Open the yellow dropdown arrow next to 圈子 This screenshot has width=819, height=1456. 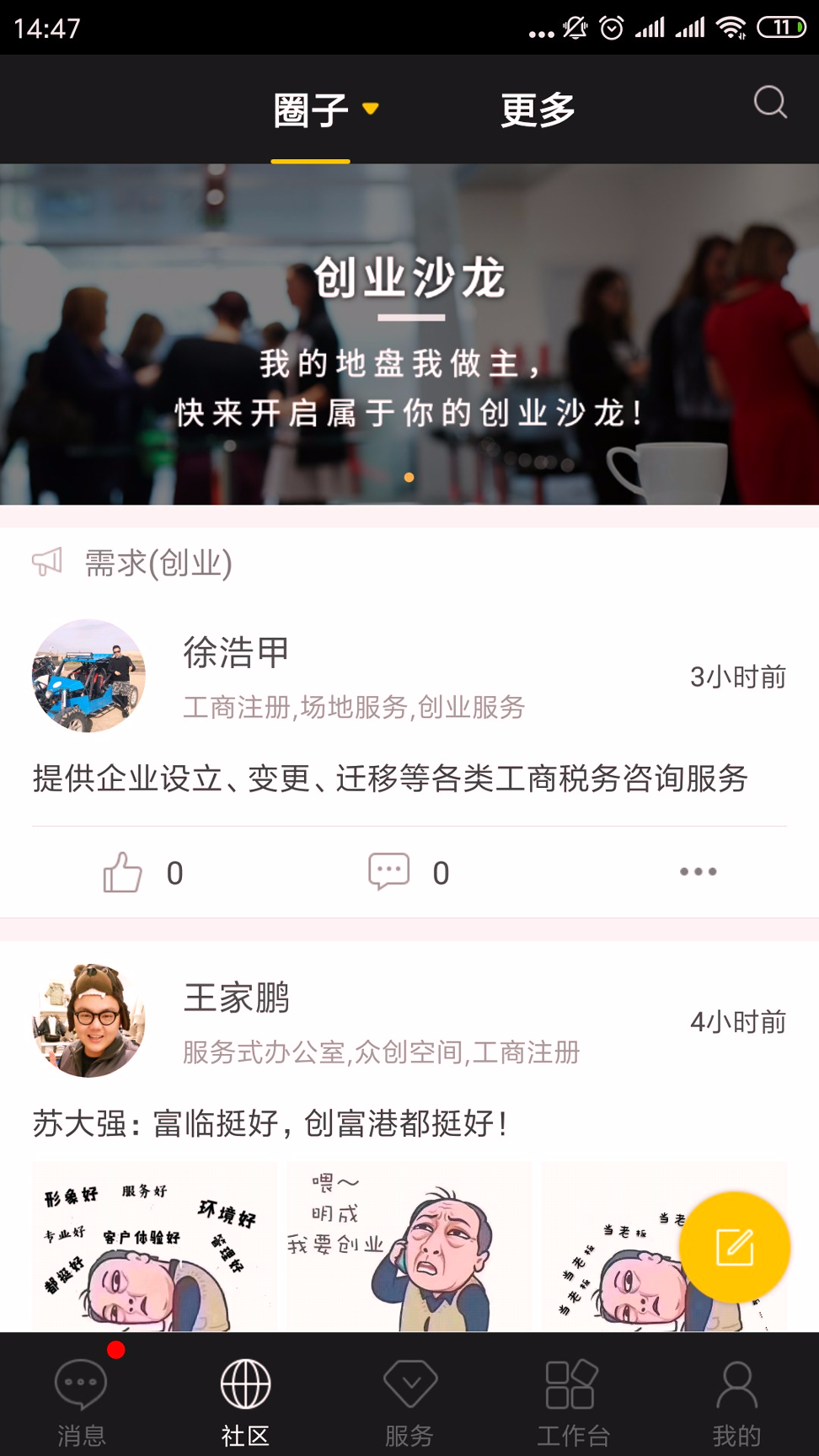coord(369,108)
